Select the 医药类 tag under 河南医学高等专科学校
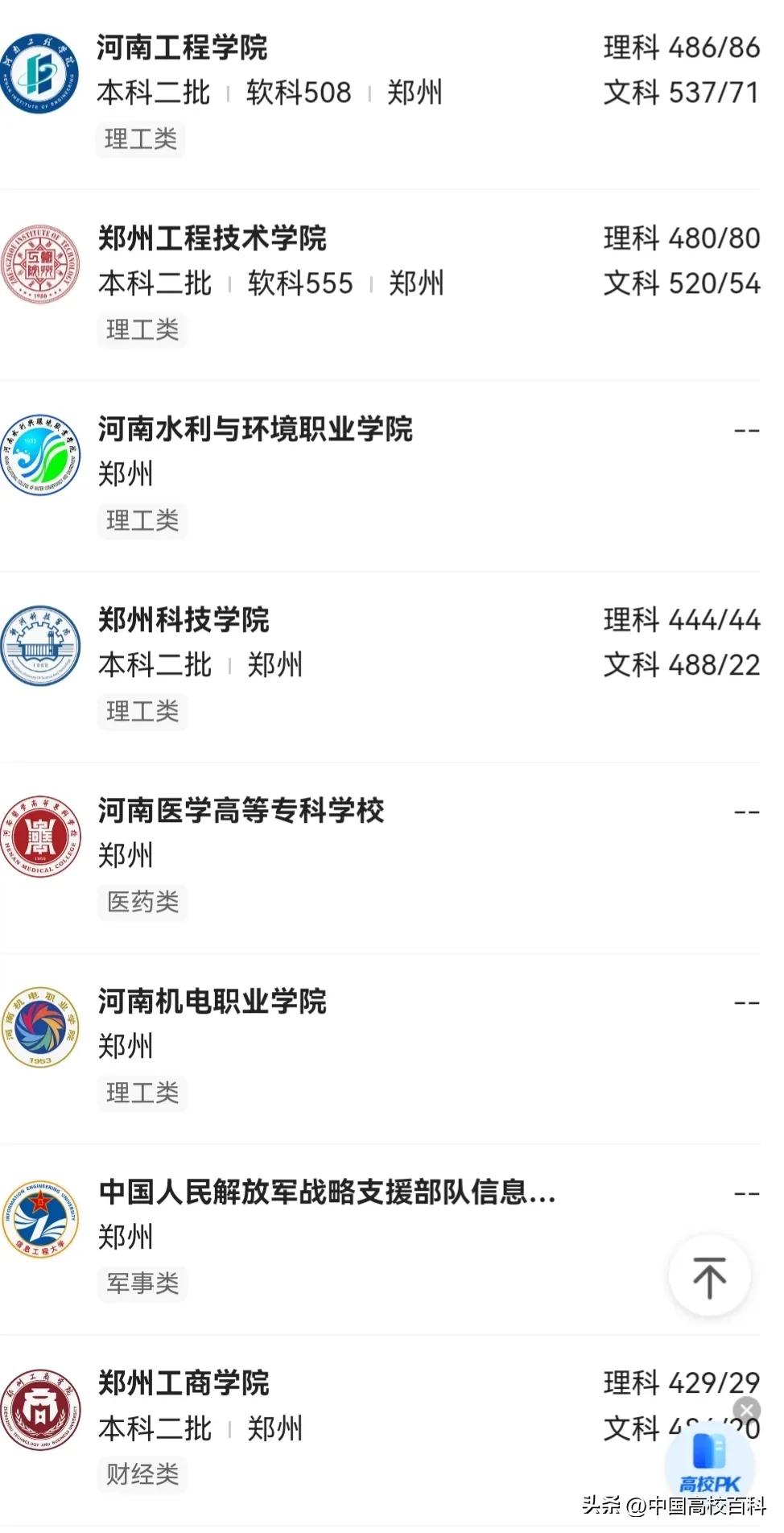784x1533 pixels. (x=142, y=903)
